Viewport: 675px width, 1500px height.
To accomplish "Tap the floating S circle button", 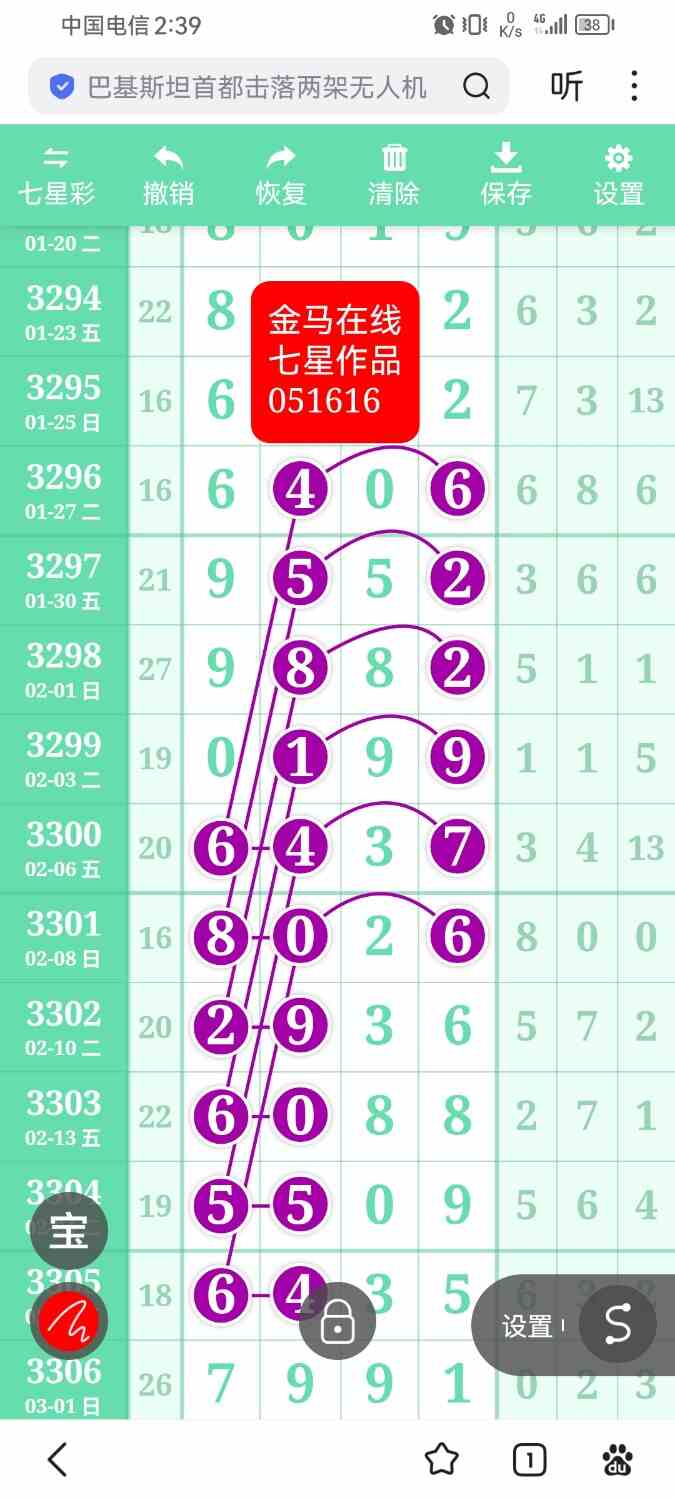I will [x=617, y=1324].
